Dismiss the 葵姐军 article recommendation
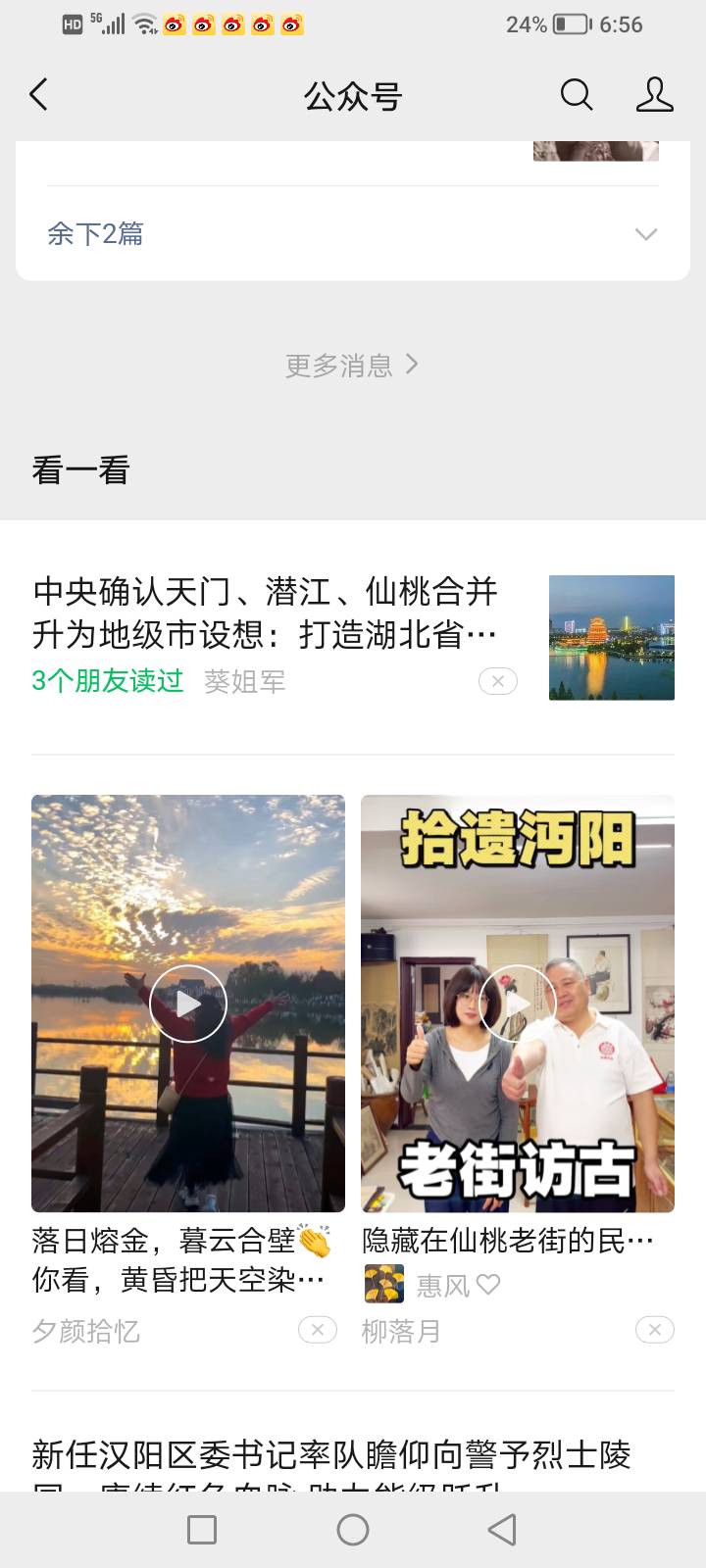706x1568 pixels. 498,681
